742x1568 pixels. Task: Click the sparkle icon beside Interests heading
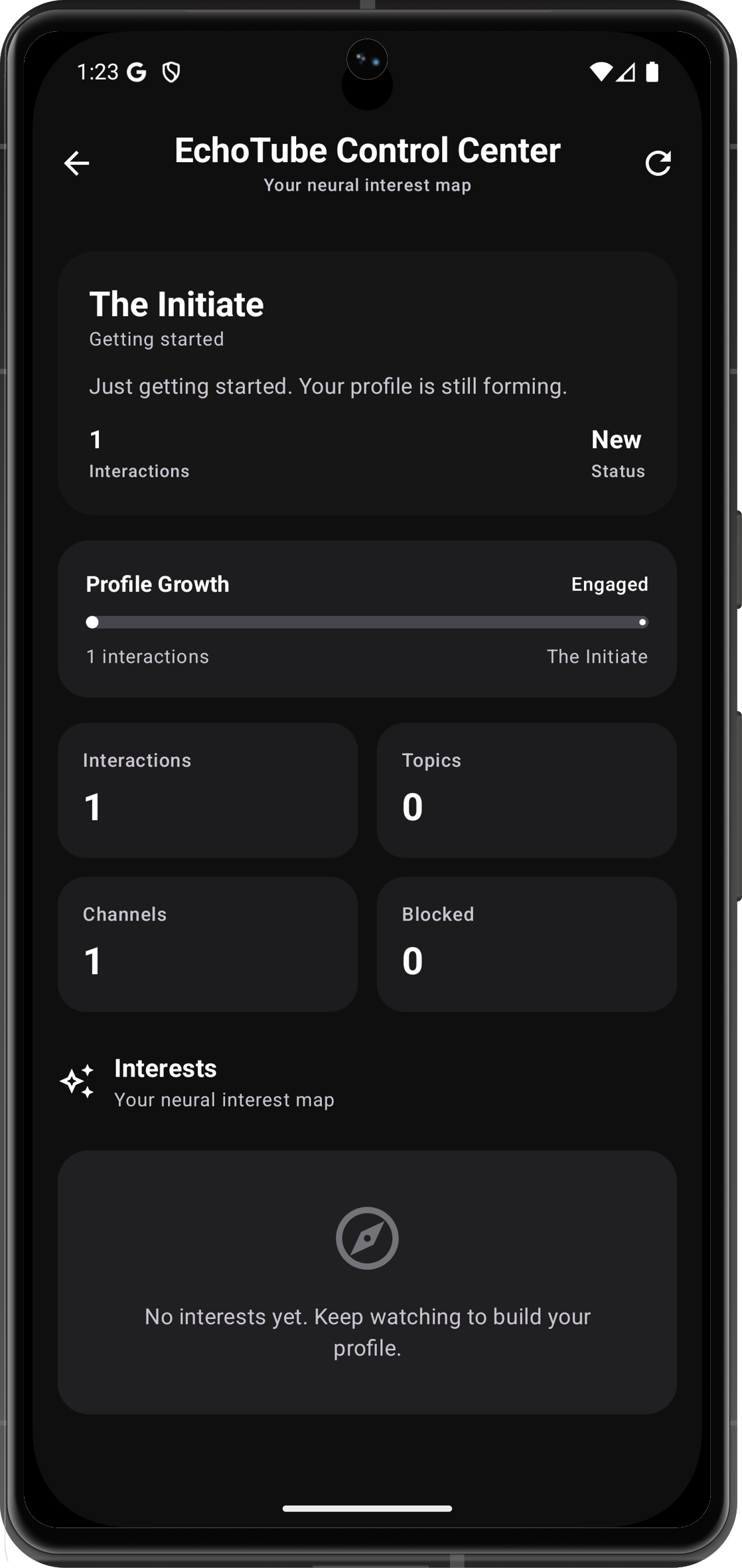pos(78,1083)
